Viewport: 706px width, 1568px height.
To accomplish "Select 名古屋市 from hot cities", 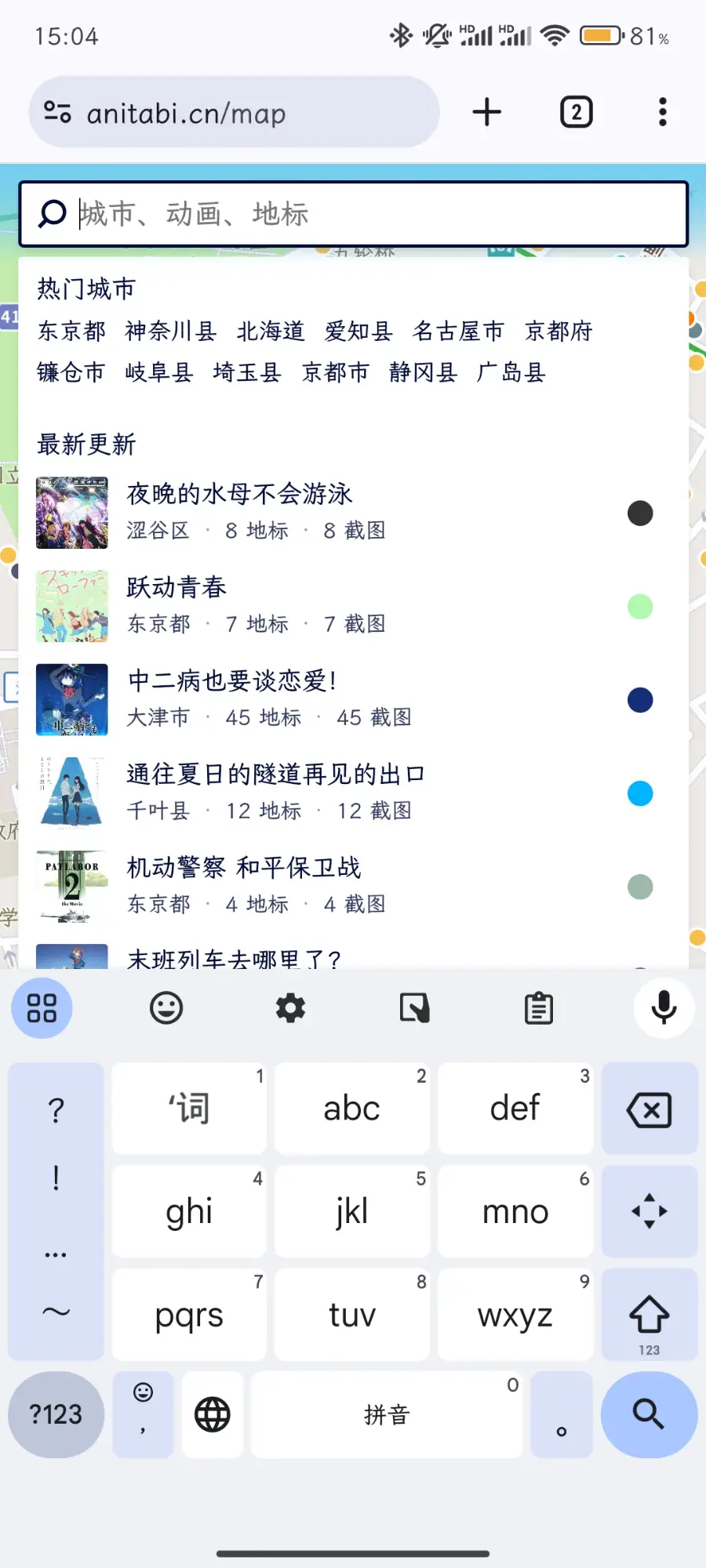I will pyautogui.click(x=458, y=331).
